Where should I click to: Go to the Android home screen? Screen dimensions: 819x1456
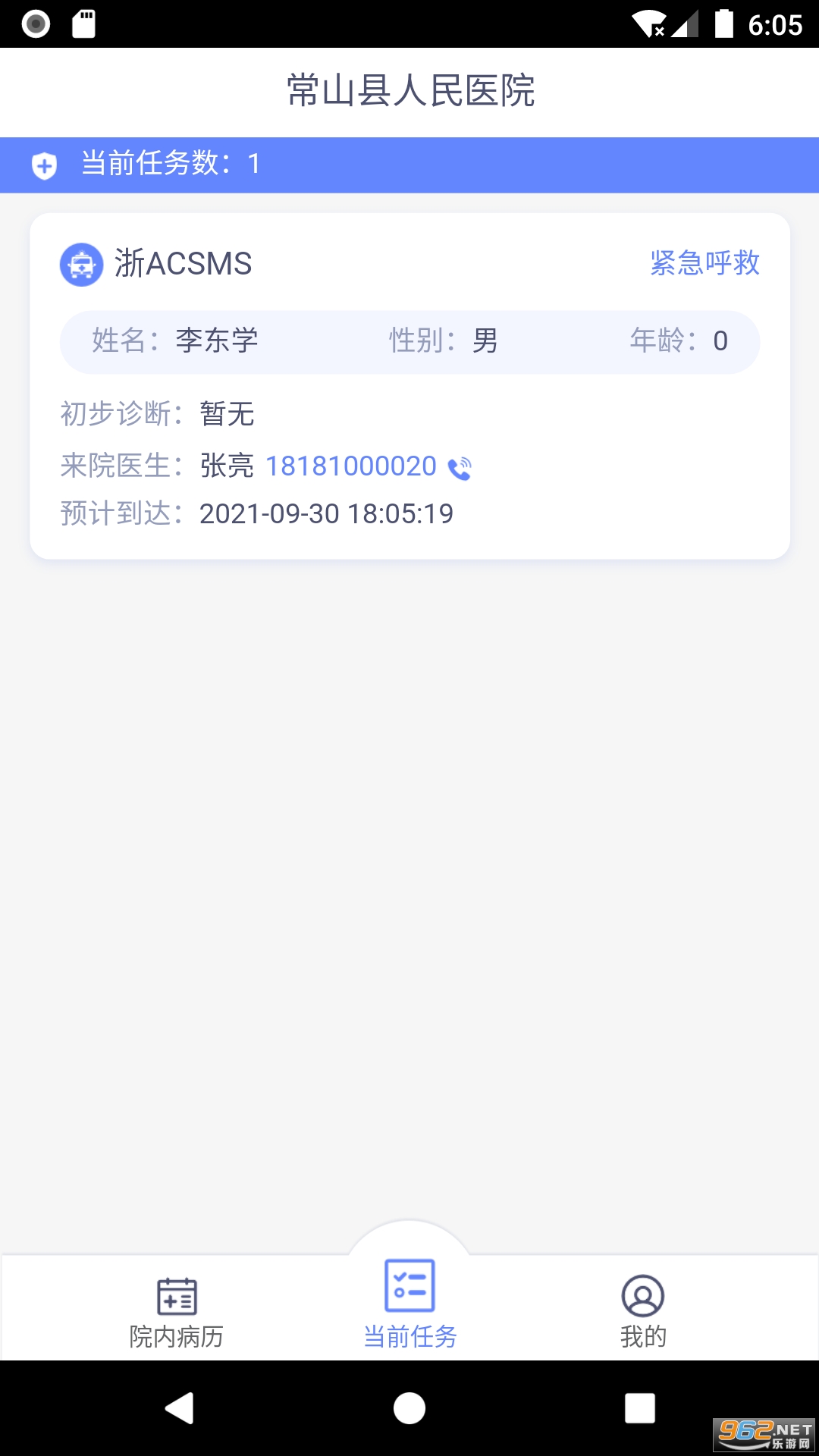click(x=409, y=1409)
